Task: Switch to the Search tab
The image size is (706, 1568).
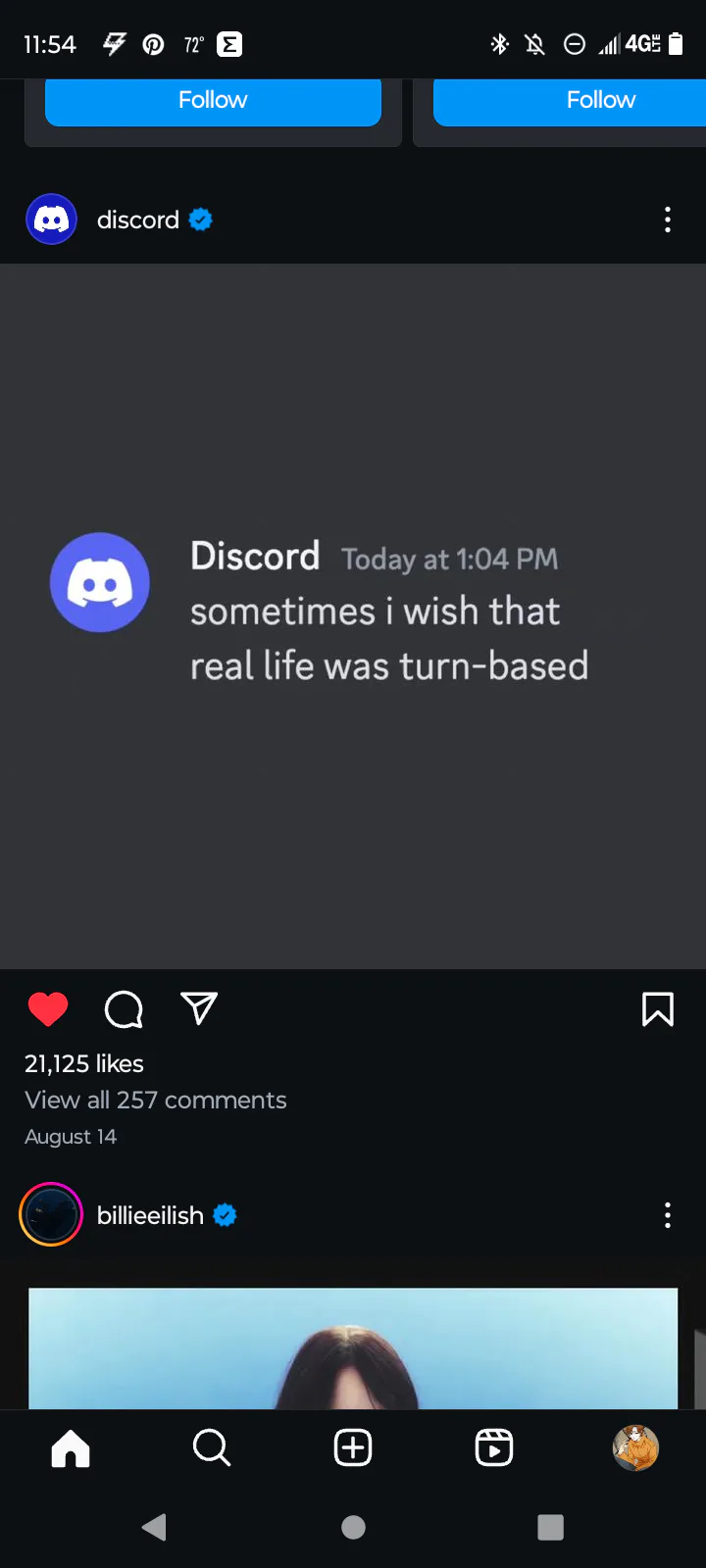Action: (x=212, y=1447)
